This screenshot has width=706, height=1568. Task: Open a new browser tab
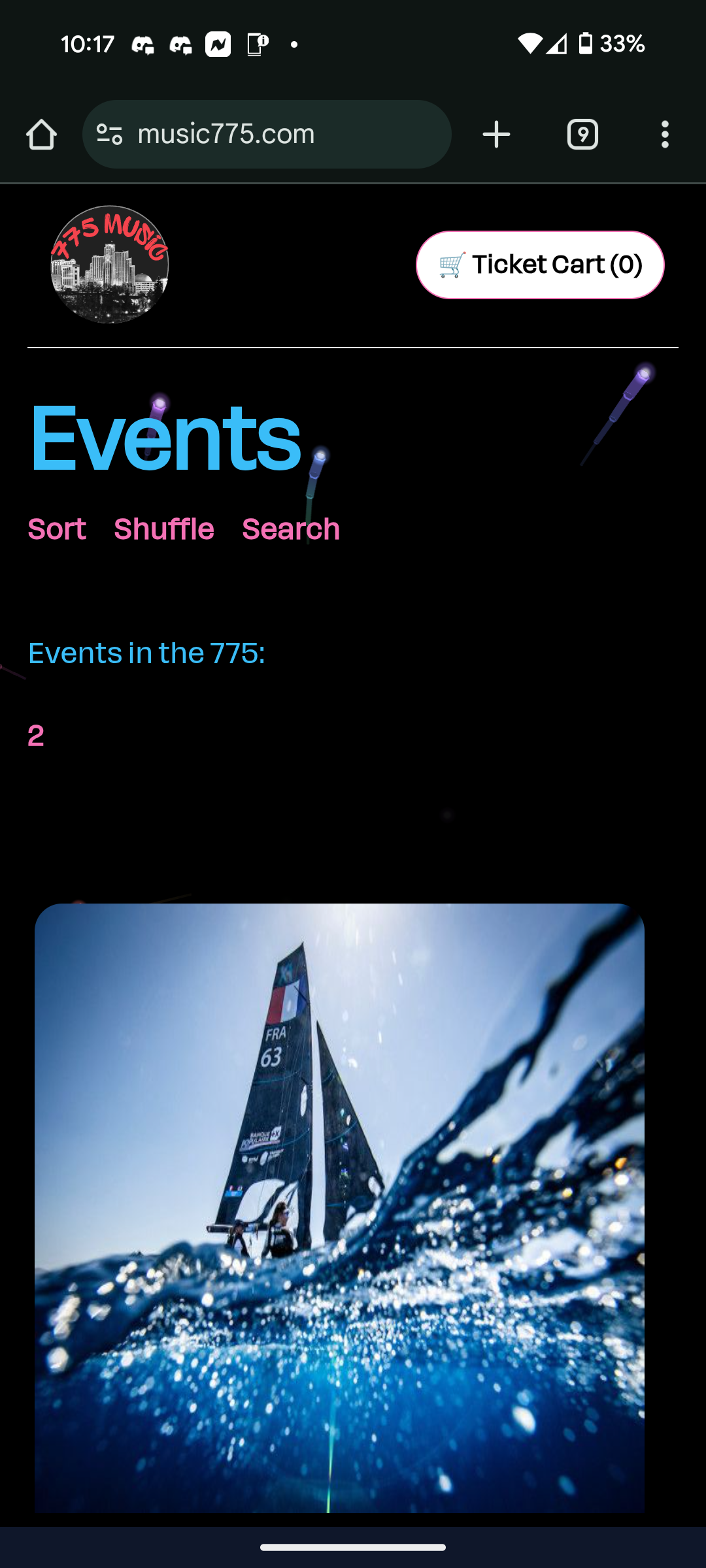coord(496,135)
